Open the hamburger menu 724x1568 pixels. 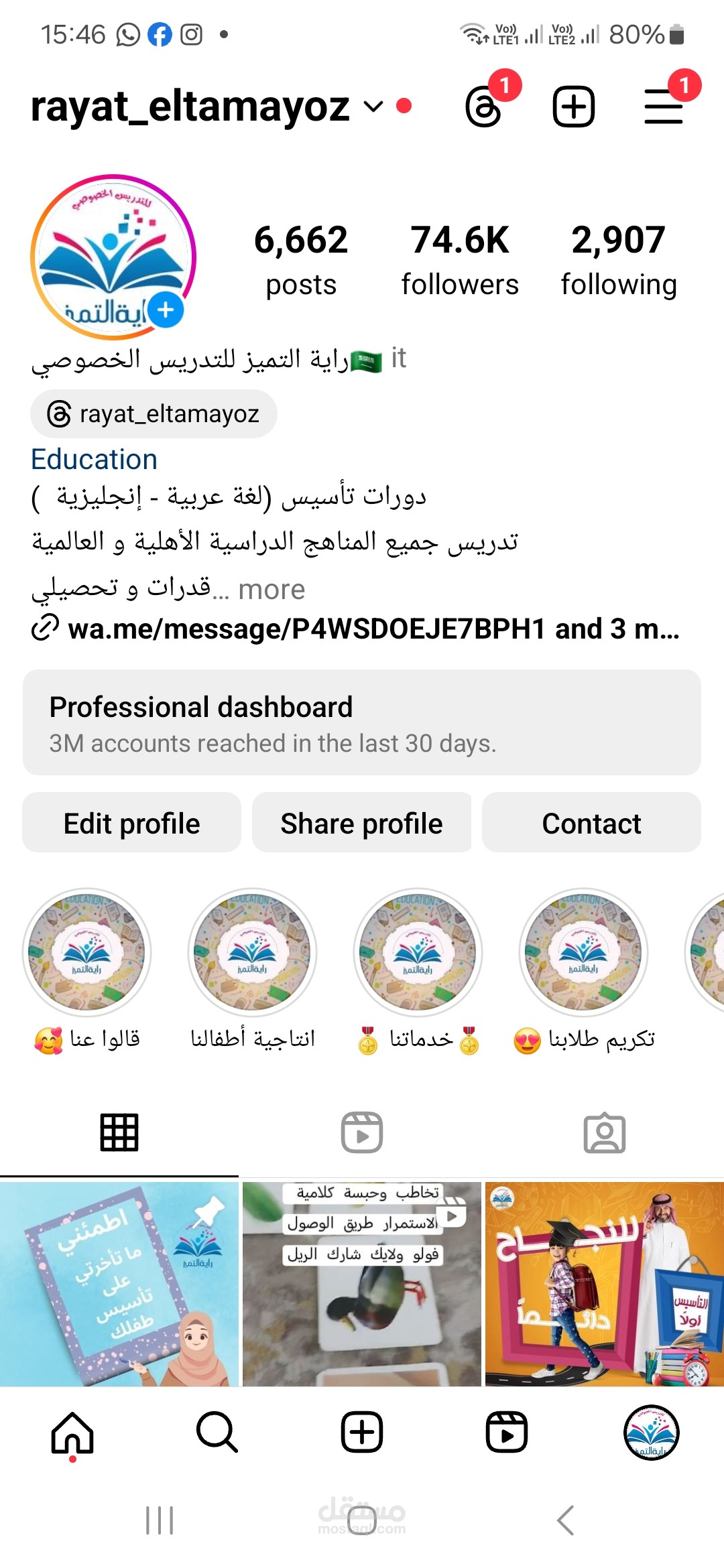[x=664, y=107]
